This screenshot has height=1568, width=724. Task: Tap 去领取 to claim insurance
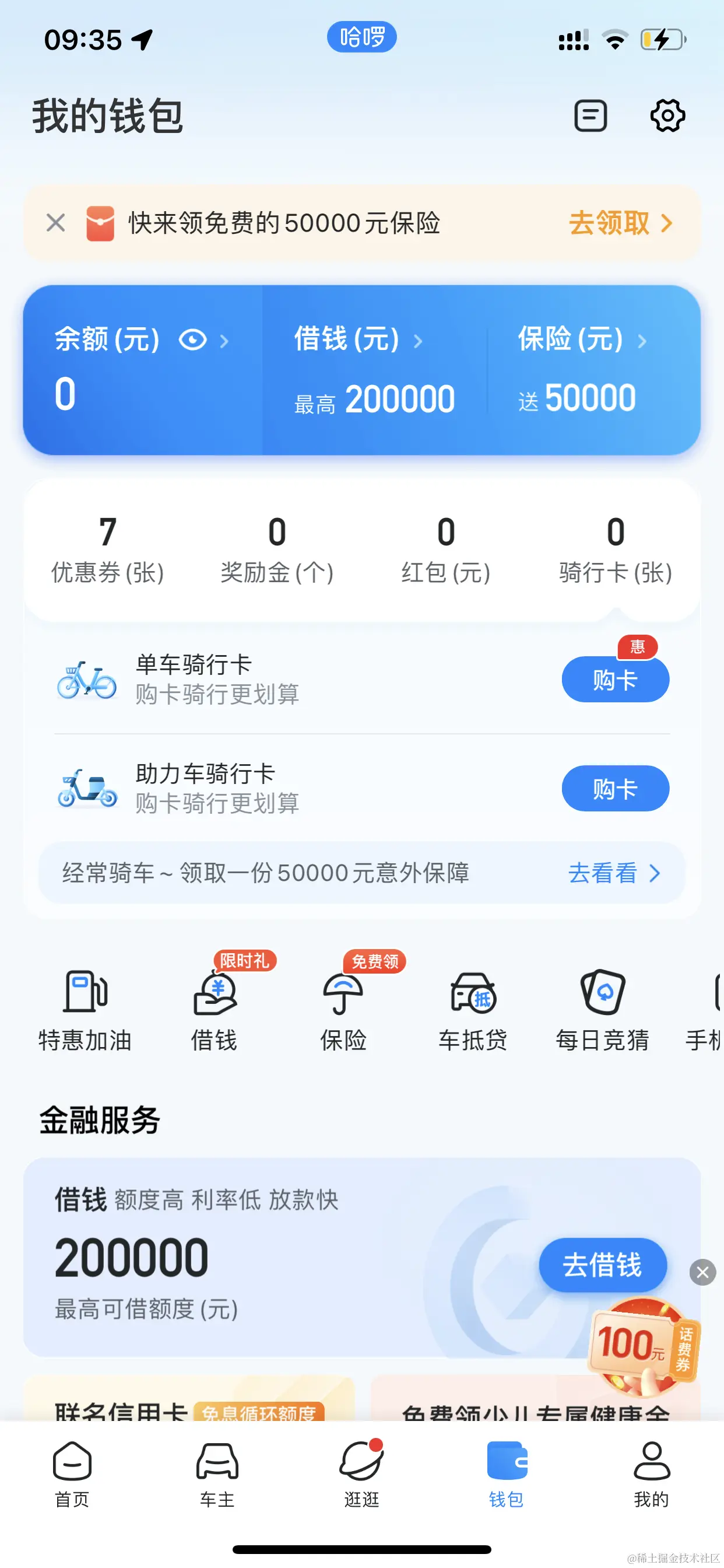(x=620, y=223)
